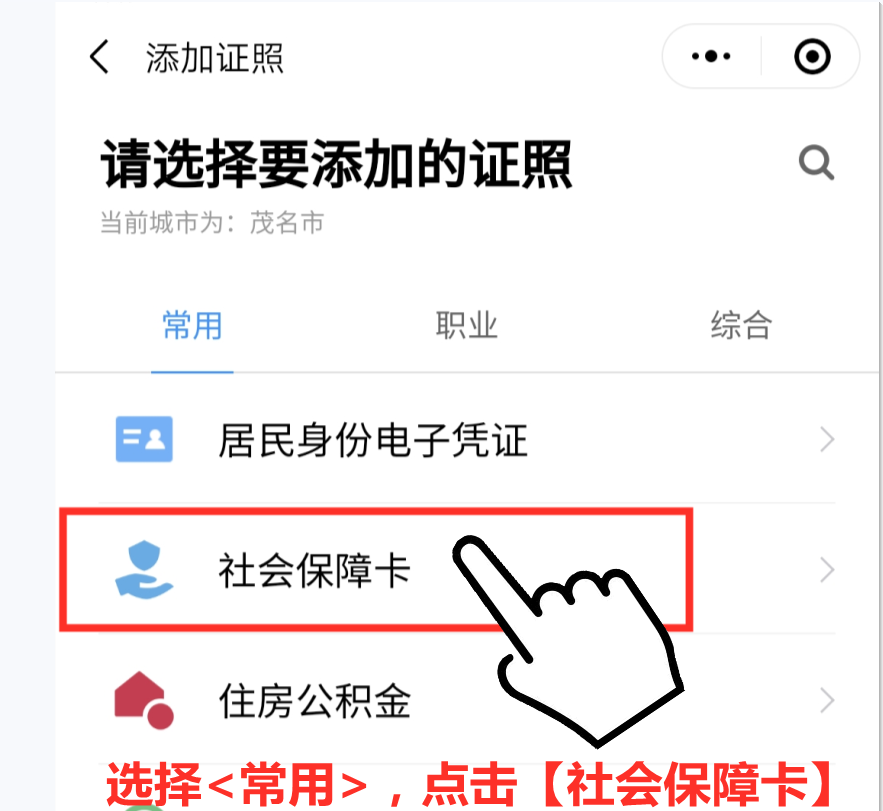This screenshot has width=883, height=811.
Task: Select the 常用 tab
Action: 192,326
